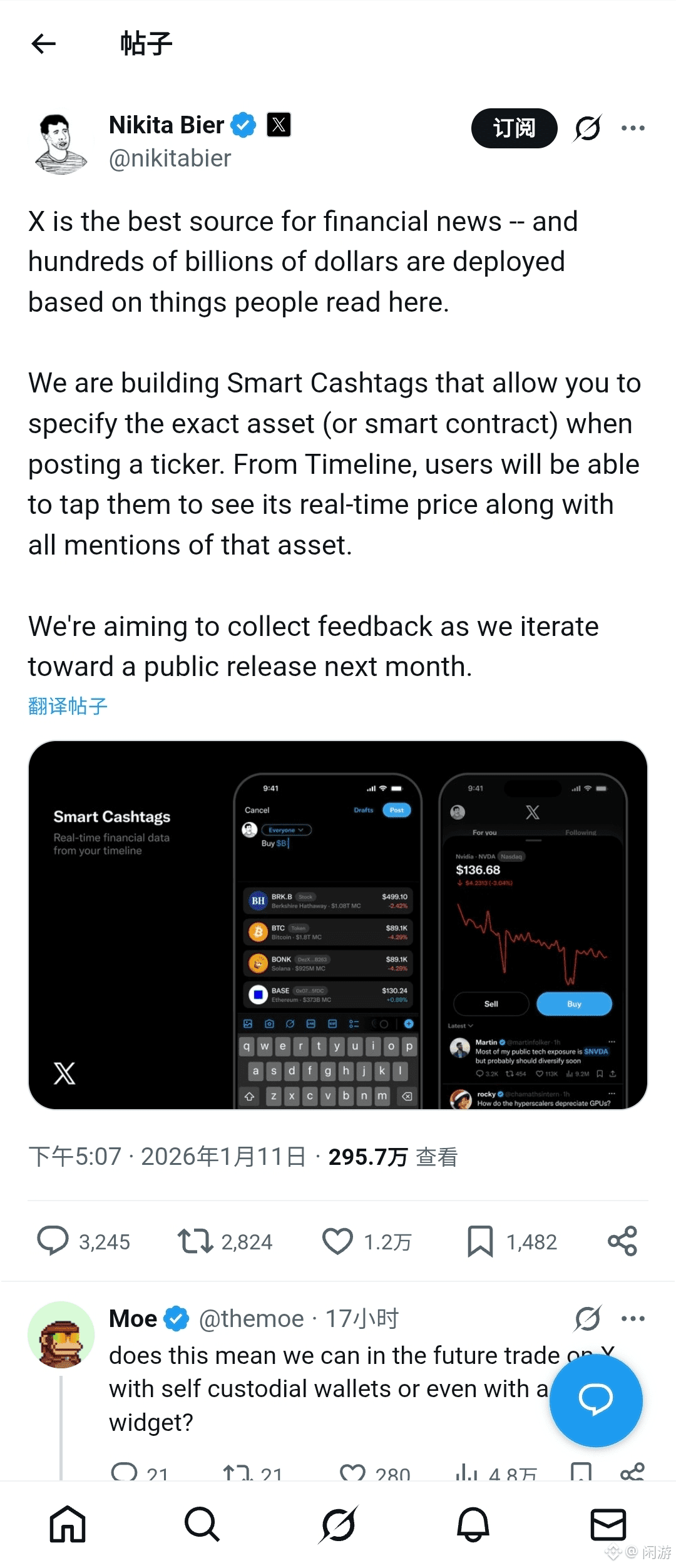Go back from the post screen
676x1568 pixels.
tap(44, 44)
